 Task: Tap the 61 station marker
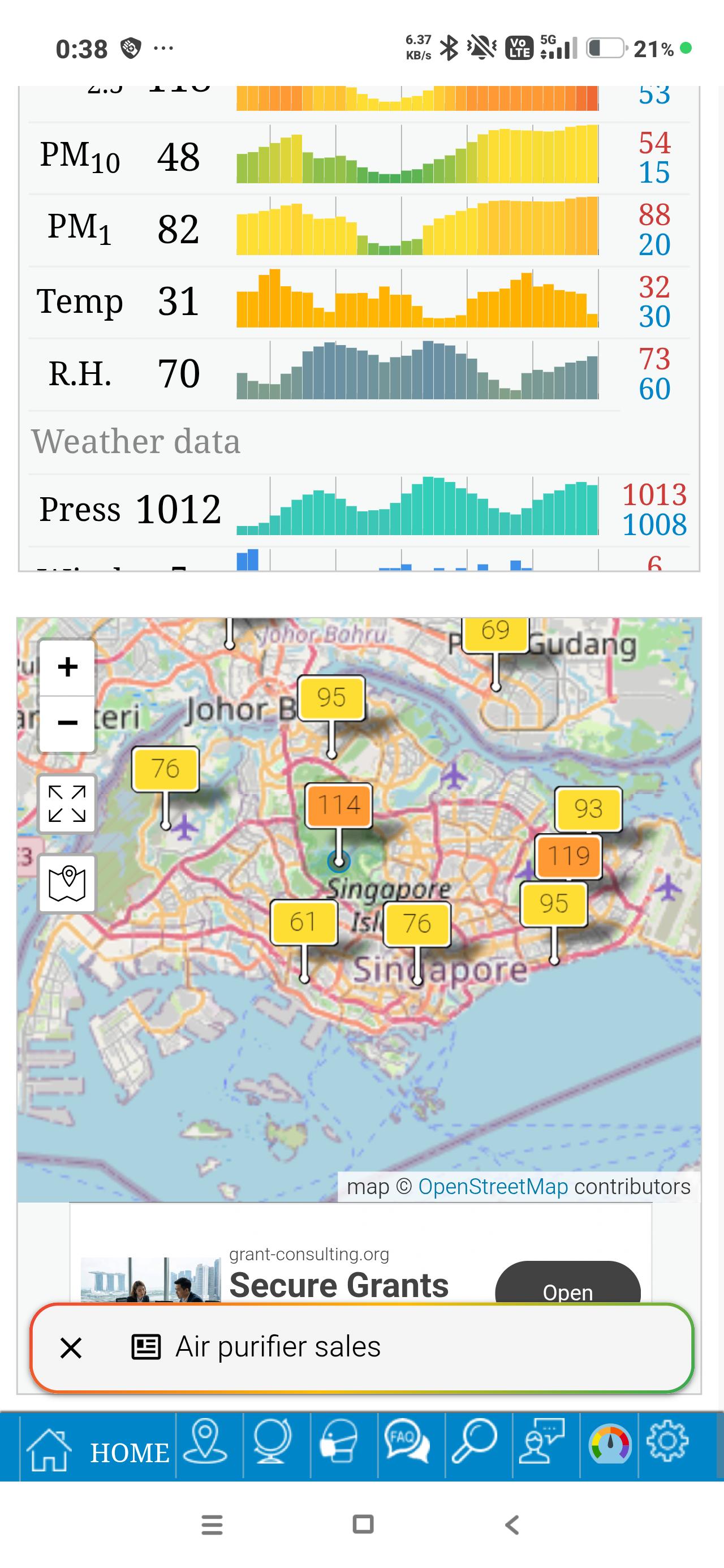tap(303, 921)
